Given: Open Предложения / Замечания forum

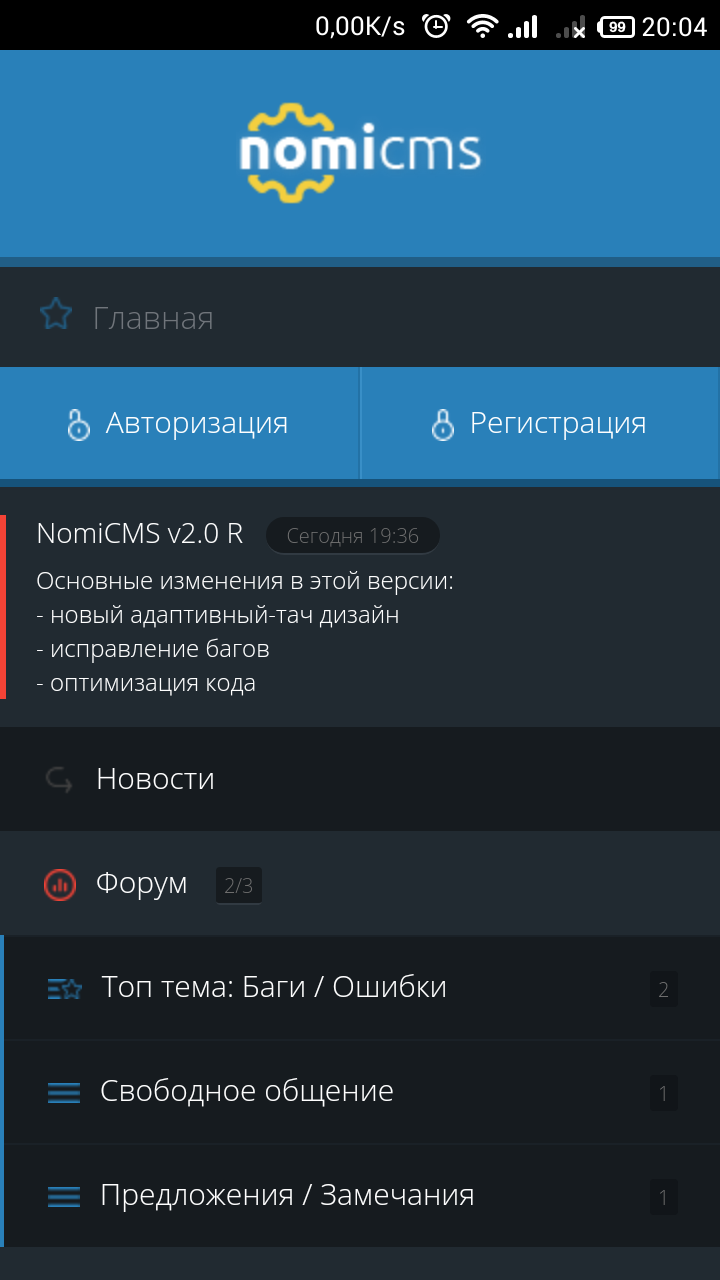Looking at the screenshot, I should pyautogui.click(x=286, y=1196).
